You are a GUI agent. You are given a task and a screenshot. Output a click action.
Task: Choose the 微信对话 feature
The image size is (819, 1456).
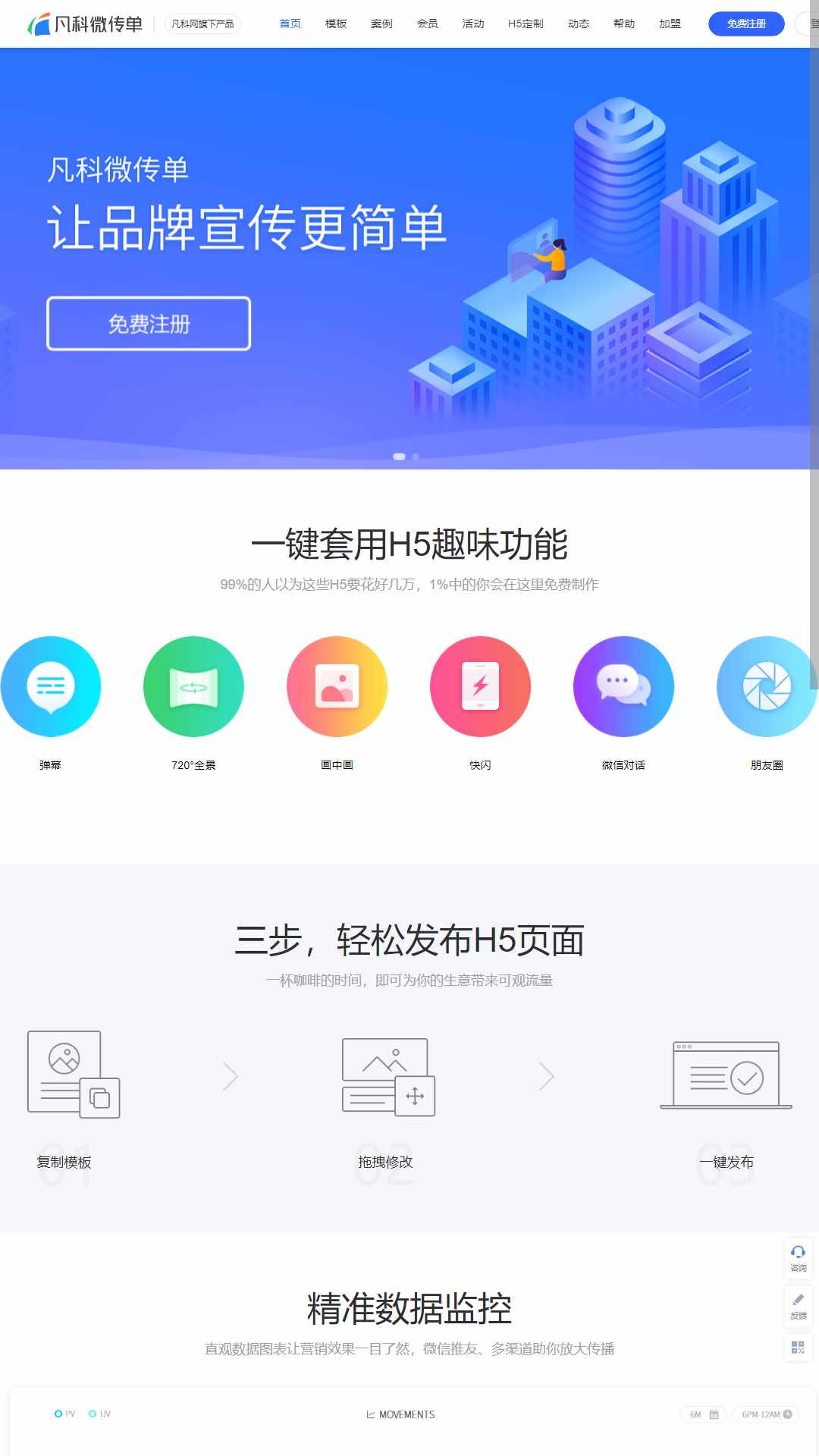click(x=623, y=686)
